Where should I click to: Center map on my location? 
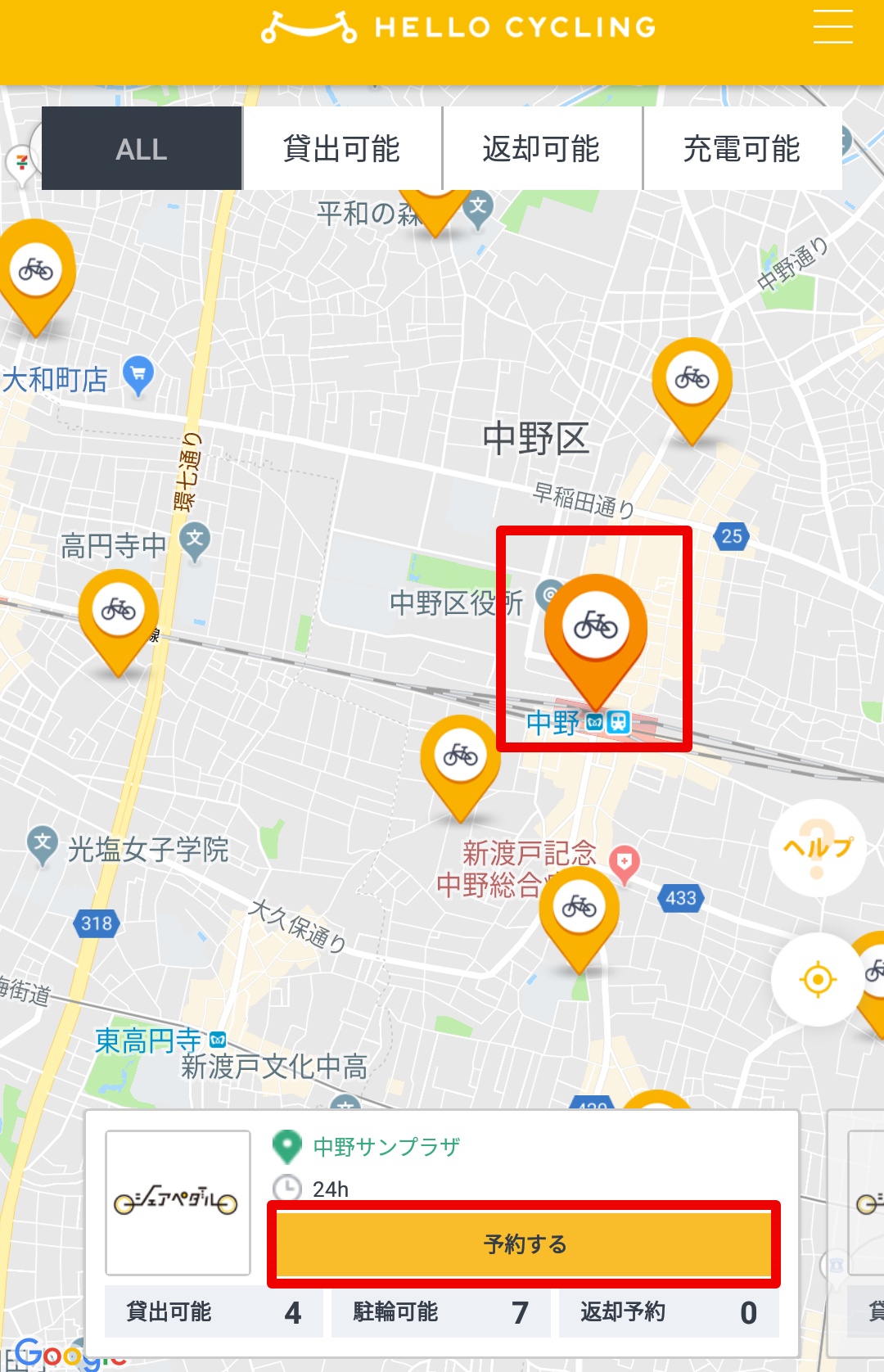(817, 979)
